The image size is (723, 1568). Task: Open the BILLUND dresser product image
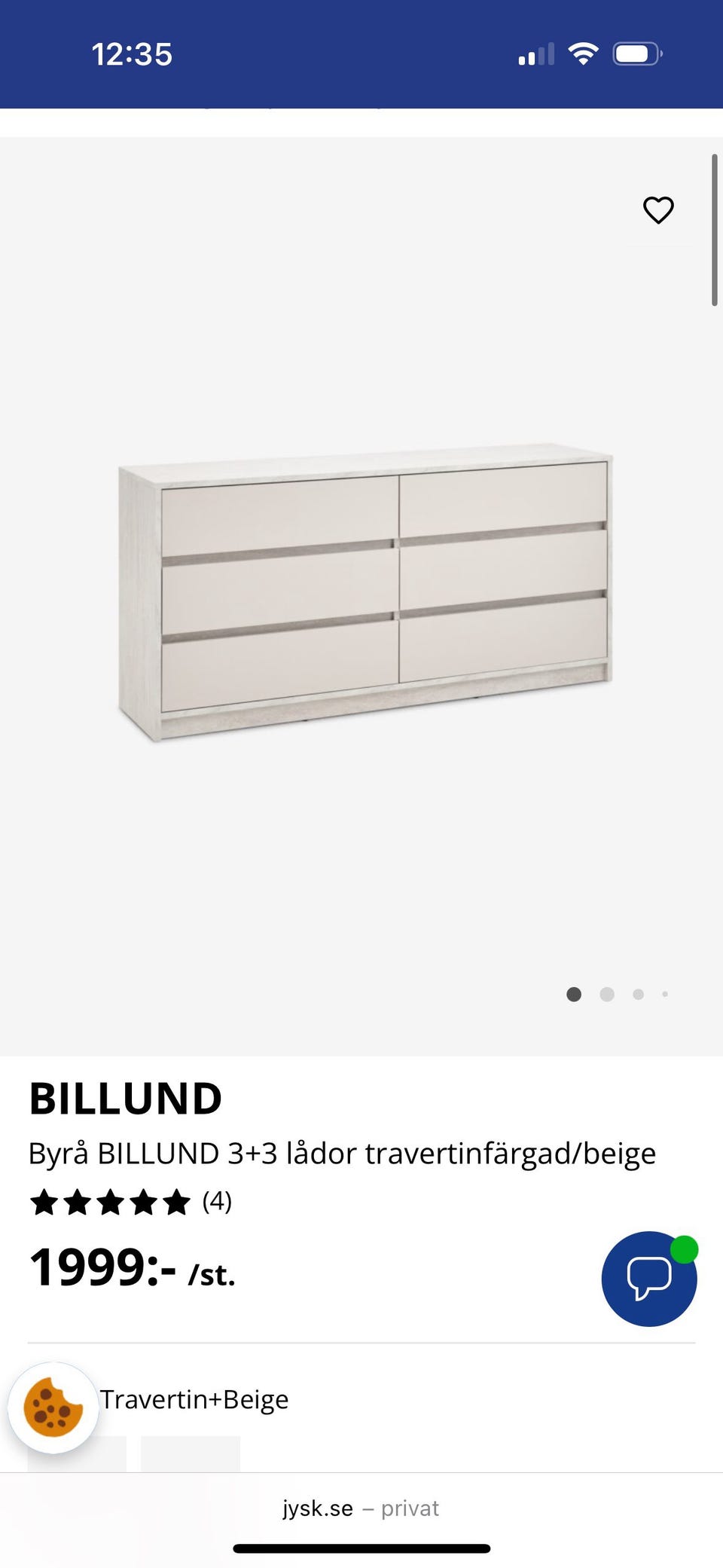[x=365, y=592]
